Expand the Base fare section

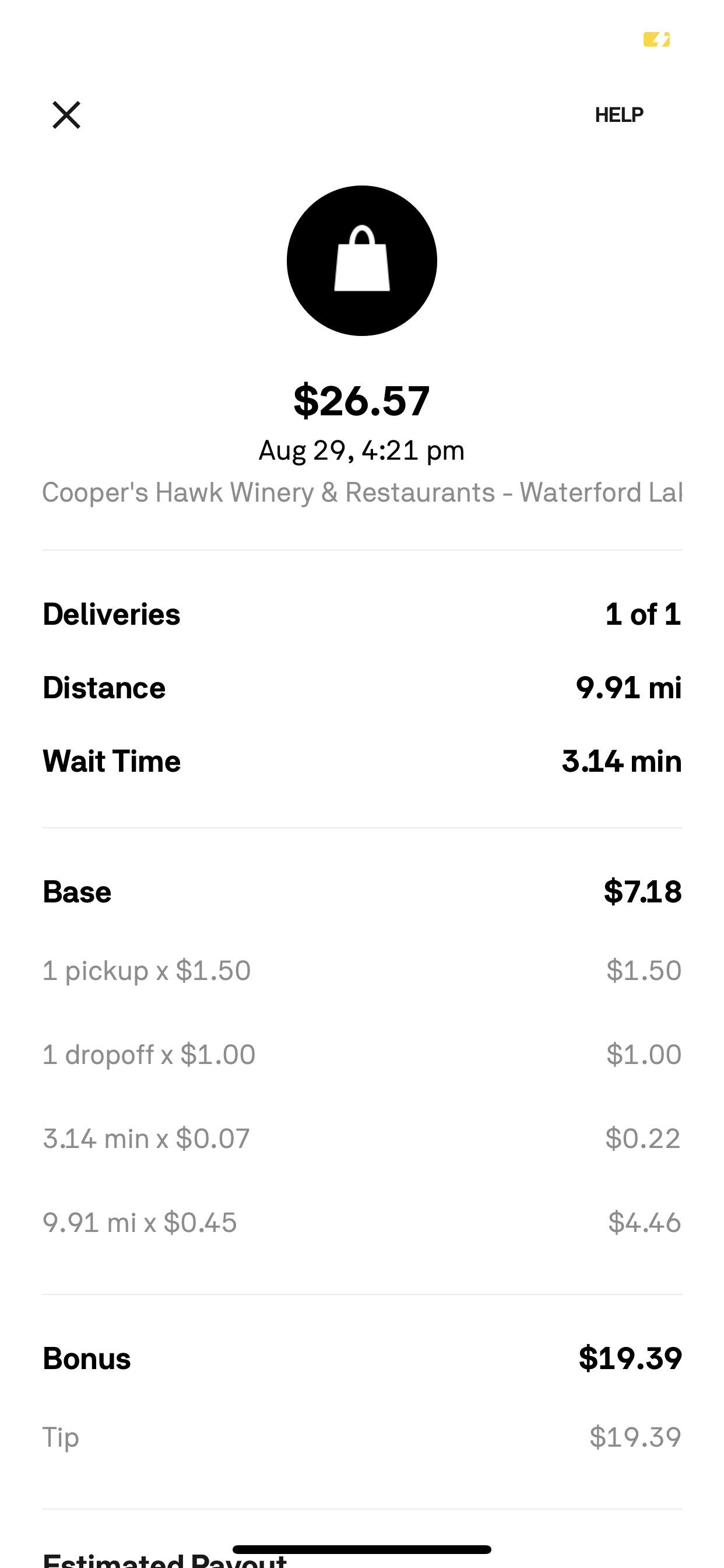(362, 892)
